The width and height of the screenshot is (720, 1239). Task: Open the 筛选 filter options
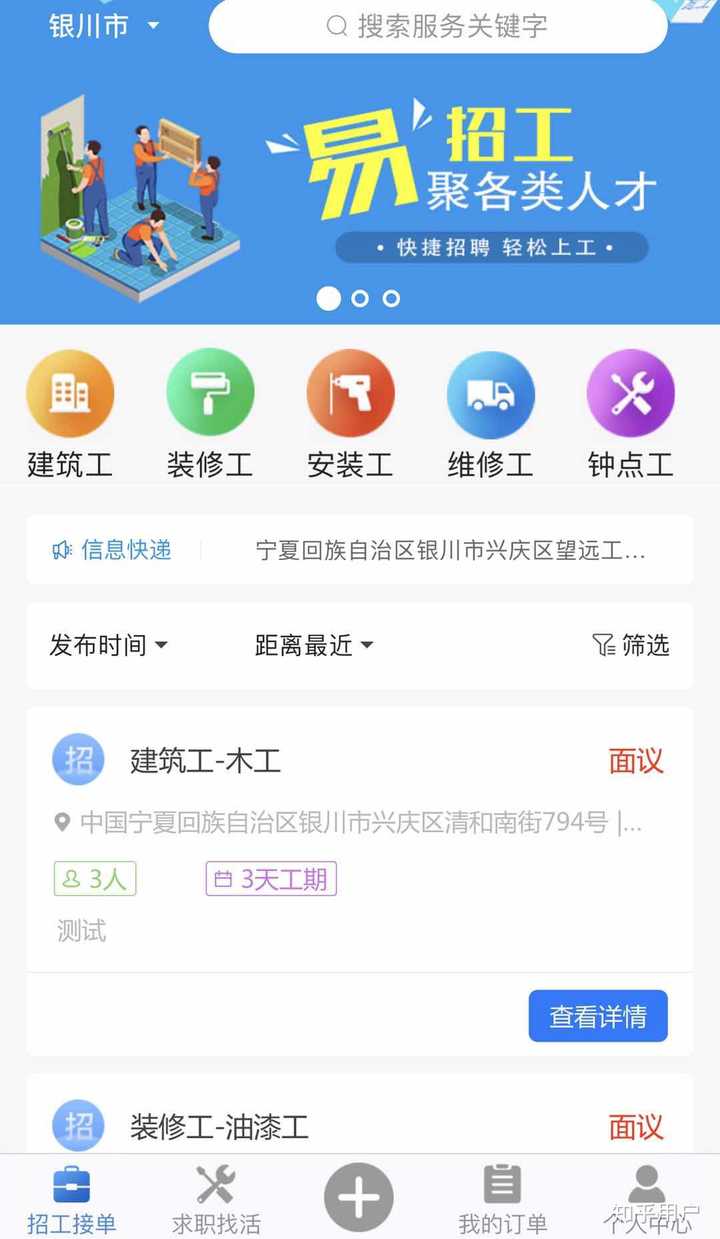630,645
